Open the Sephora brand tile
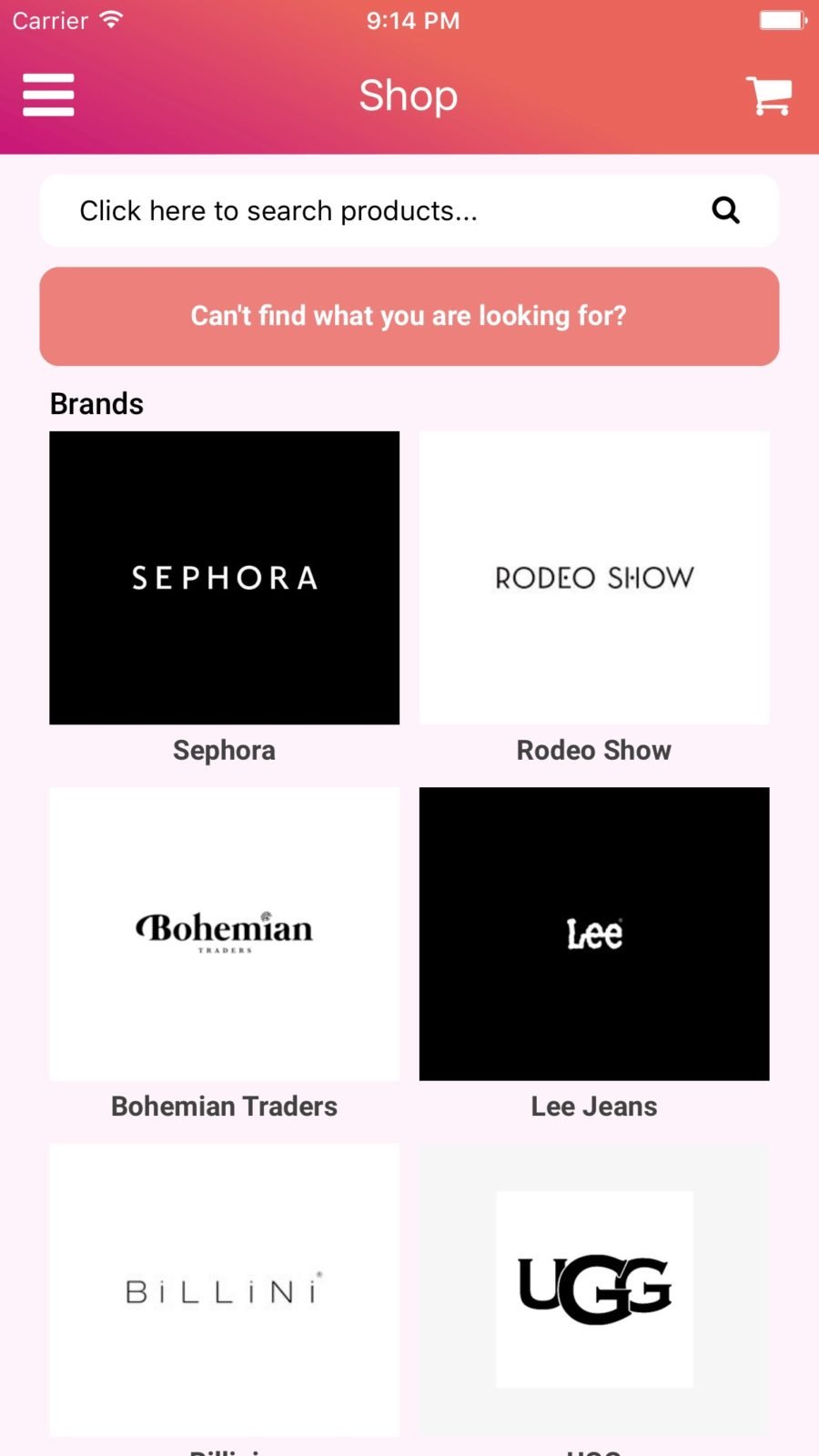Viewport: 819px width, 1456px height. pyautogui.click(x=224, y=578)
